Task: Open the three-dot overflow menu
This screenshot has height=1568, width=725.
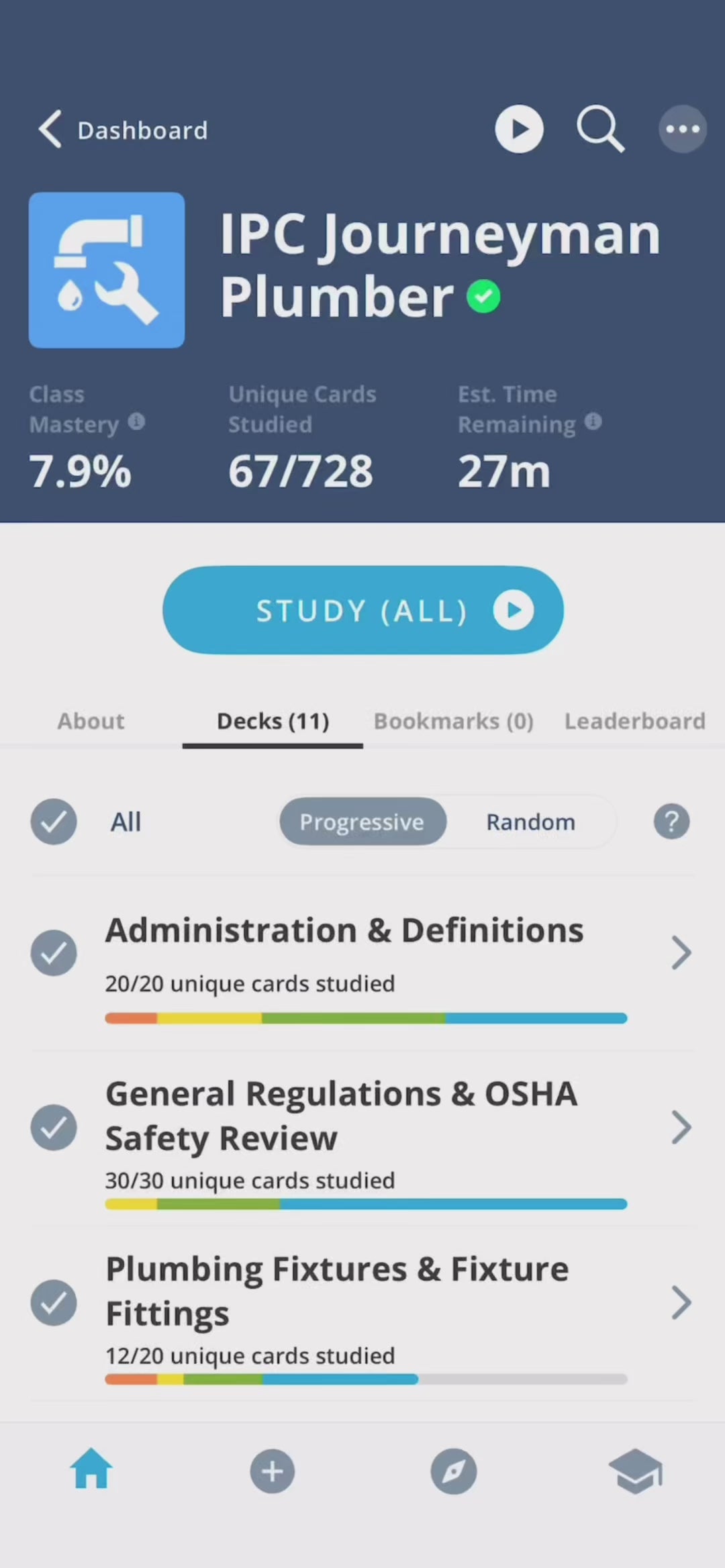Action: 682,129
